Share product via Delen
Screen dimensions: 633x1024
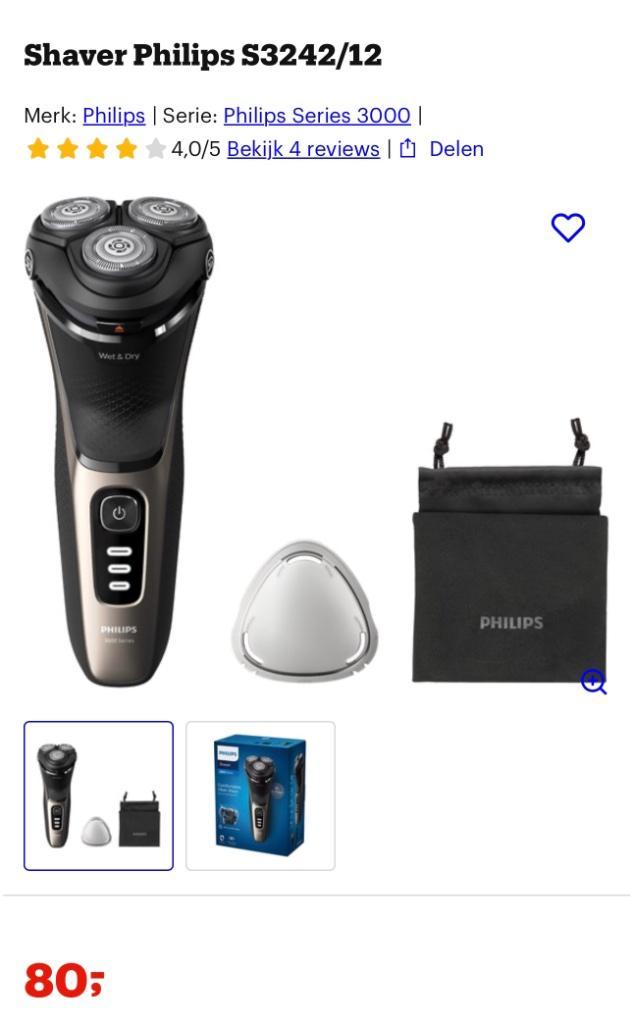441,149
